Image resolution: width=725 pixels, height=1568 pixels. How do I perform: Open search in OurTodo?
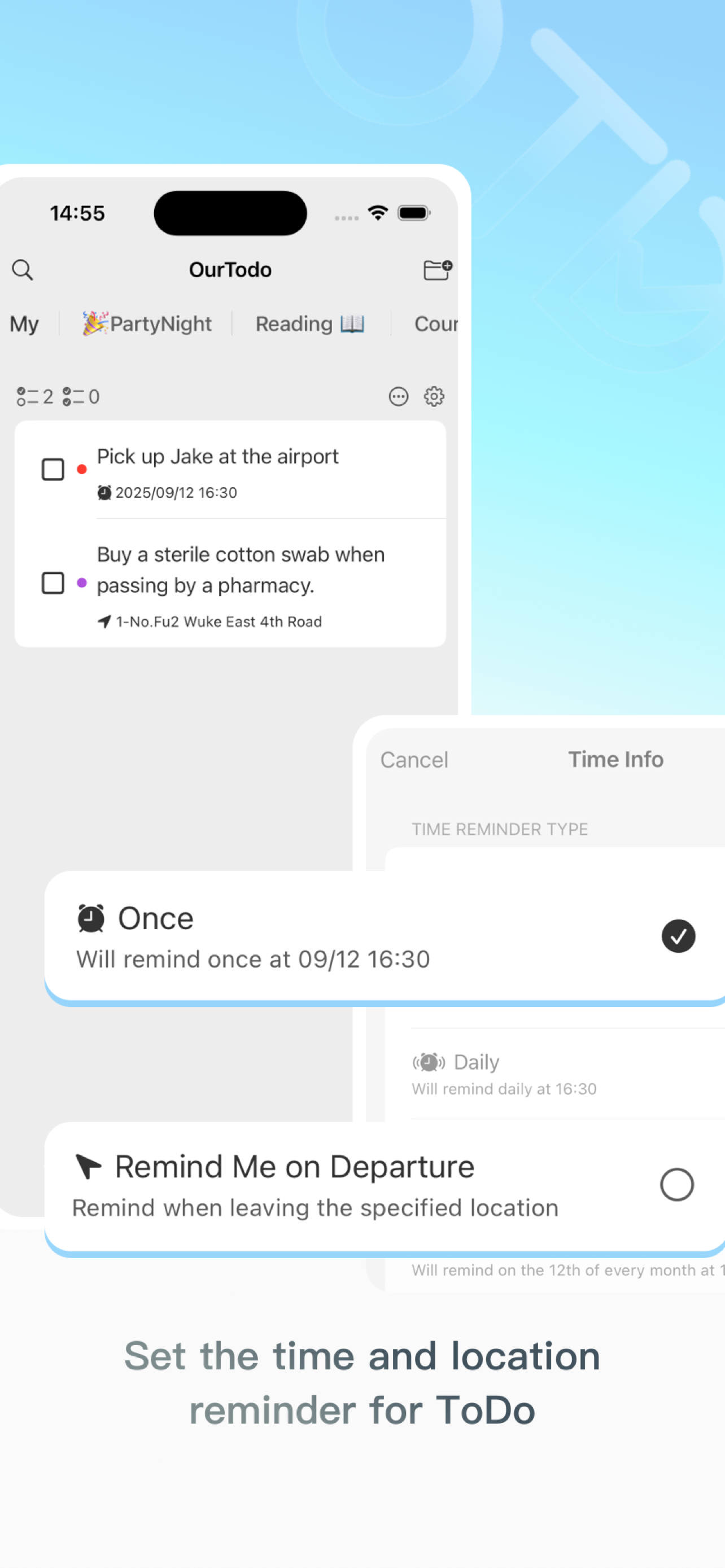click(23, 270)
